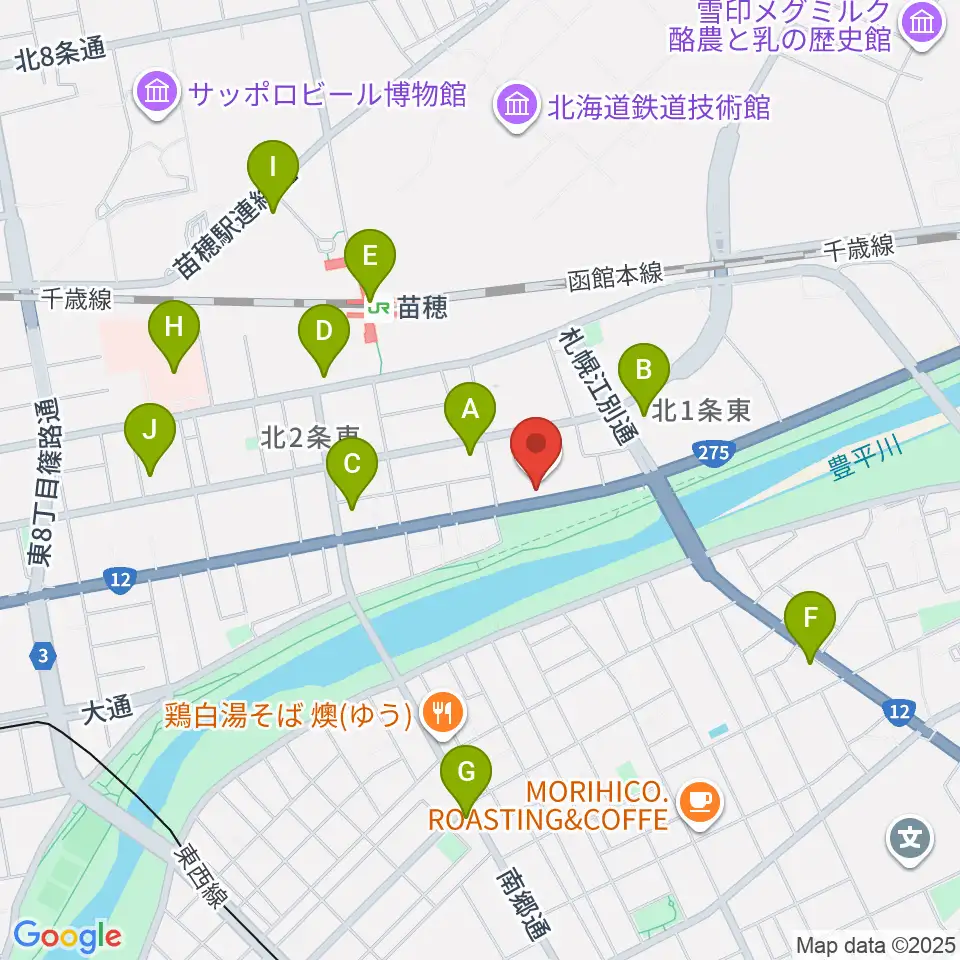Select the green marker H
The height and width of the screenshot is (960, 960).
tap(174, 336)
